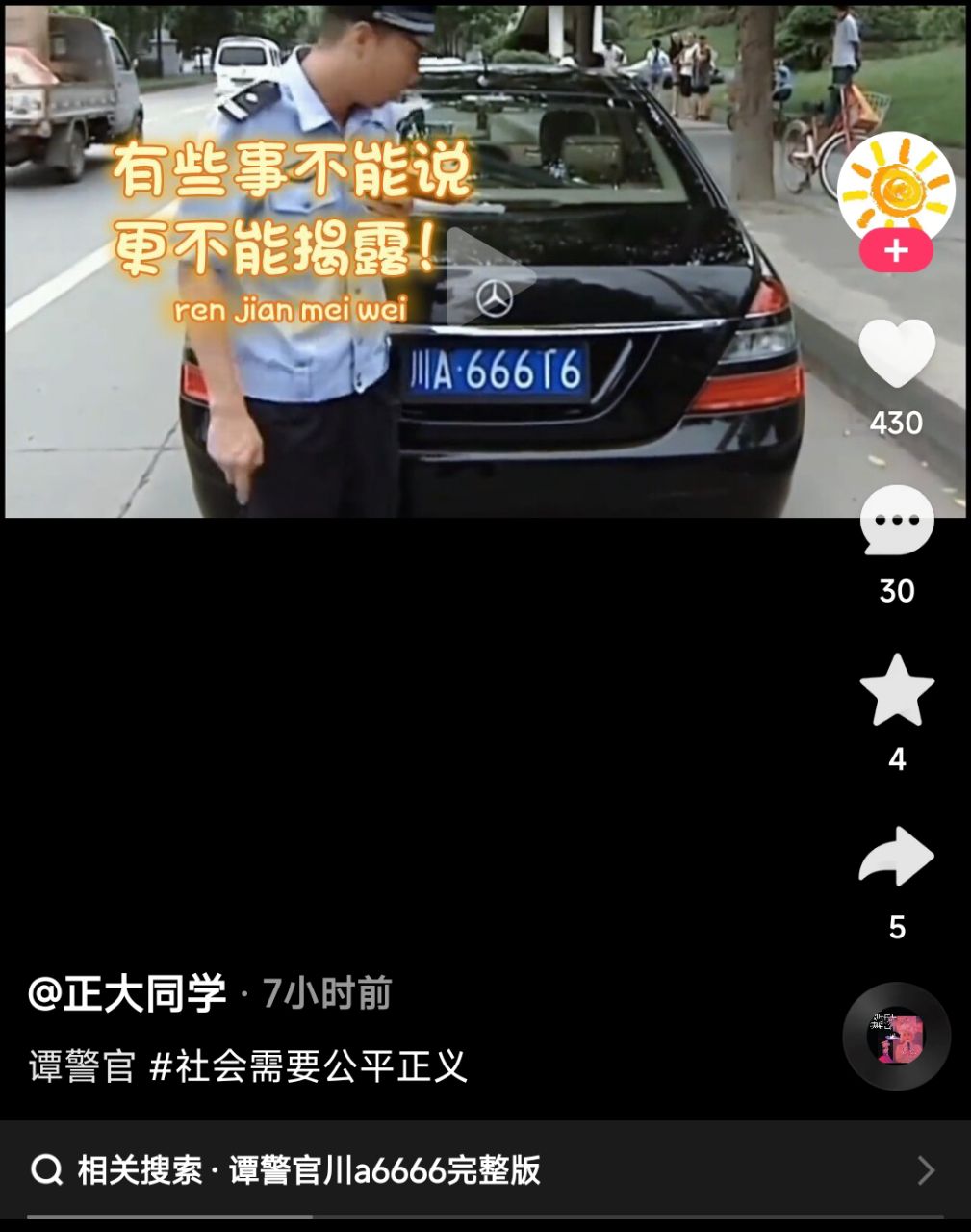Share this video with the arrow
The height and width of the screenshot is (1232, 971).
[x=896, y=856]
